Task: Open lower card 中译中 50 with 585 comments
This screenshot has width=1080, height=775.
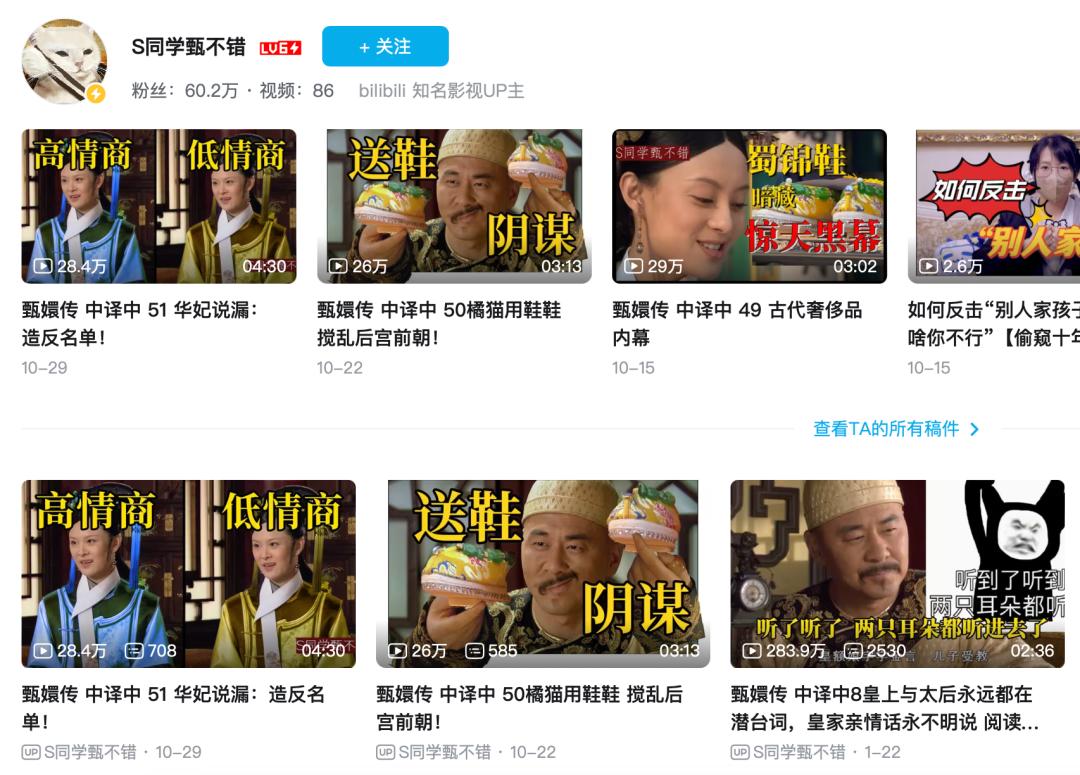Action: [x=542, y=573]
